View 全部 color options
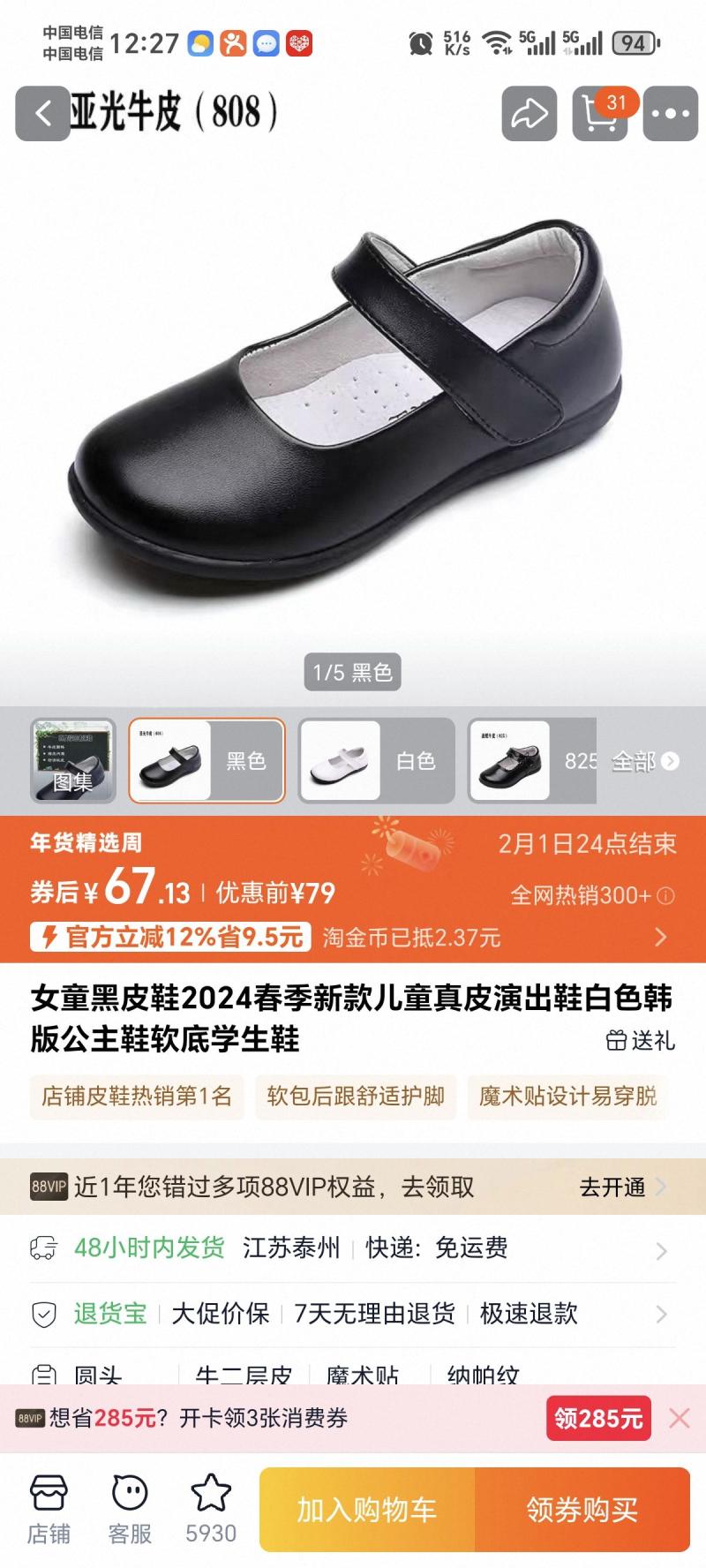 pyautogui.click(x=645, y=761)
